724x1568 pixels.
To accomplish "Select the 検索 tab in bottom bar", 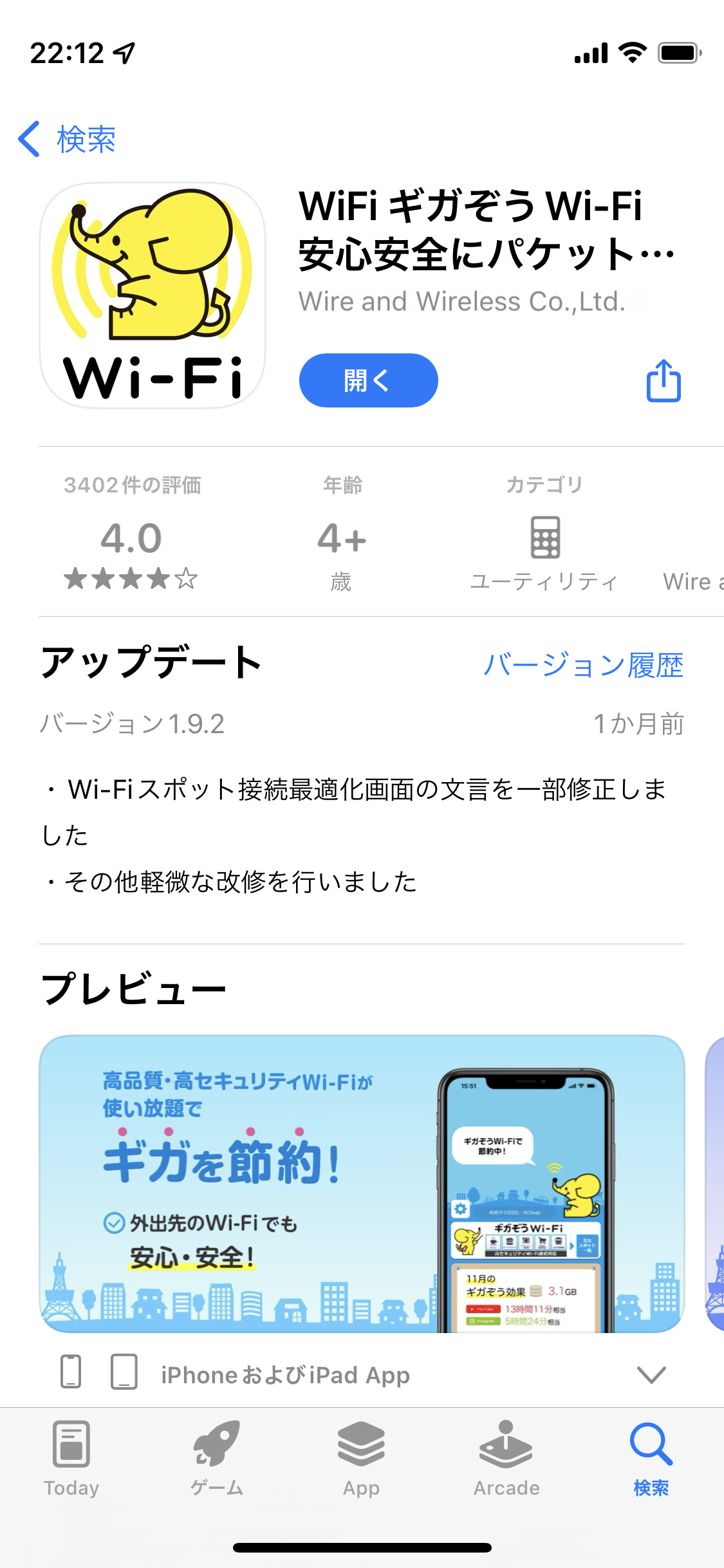I will (651, 1459).
